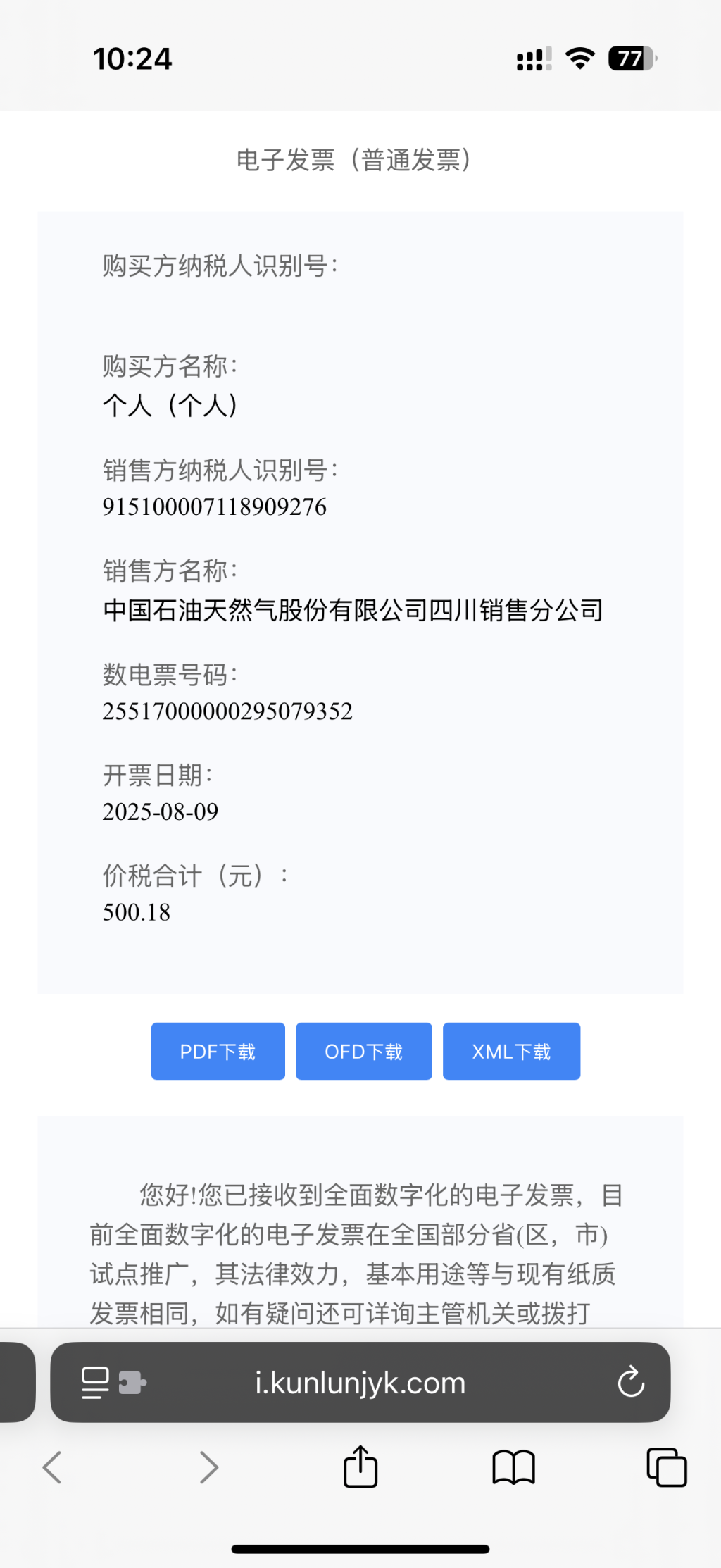Open the page menu icon in address bar
This screenshot has width=721, height=1568.
coord(96,1382)
